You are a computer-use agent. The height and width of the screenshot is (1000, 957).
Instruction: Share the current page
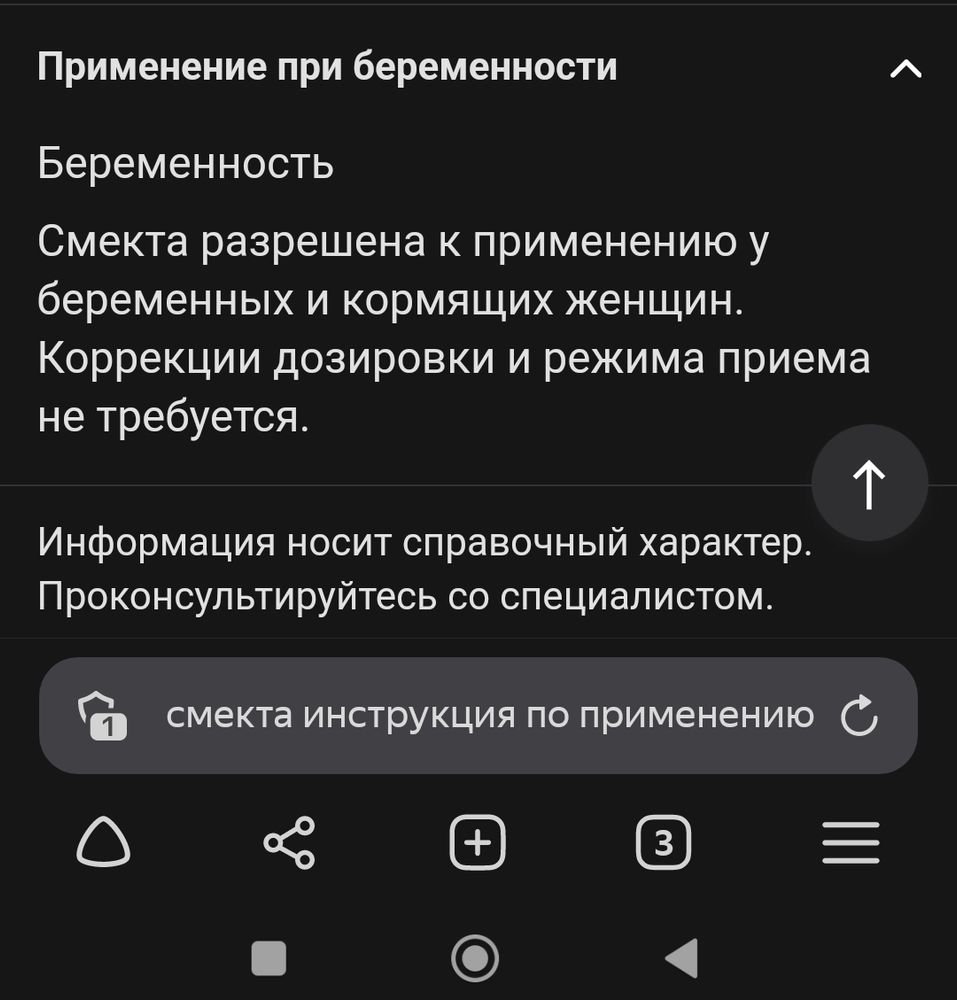click(288, 843)
